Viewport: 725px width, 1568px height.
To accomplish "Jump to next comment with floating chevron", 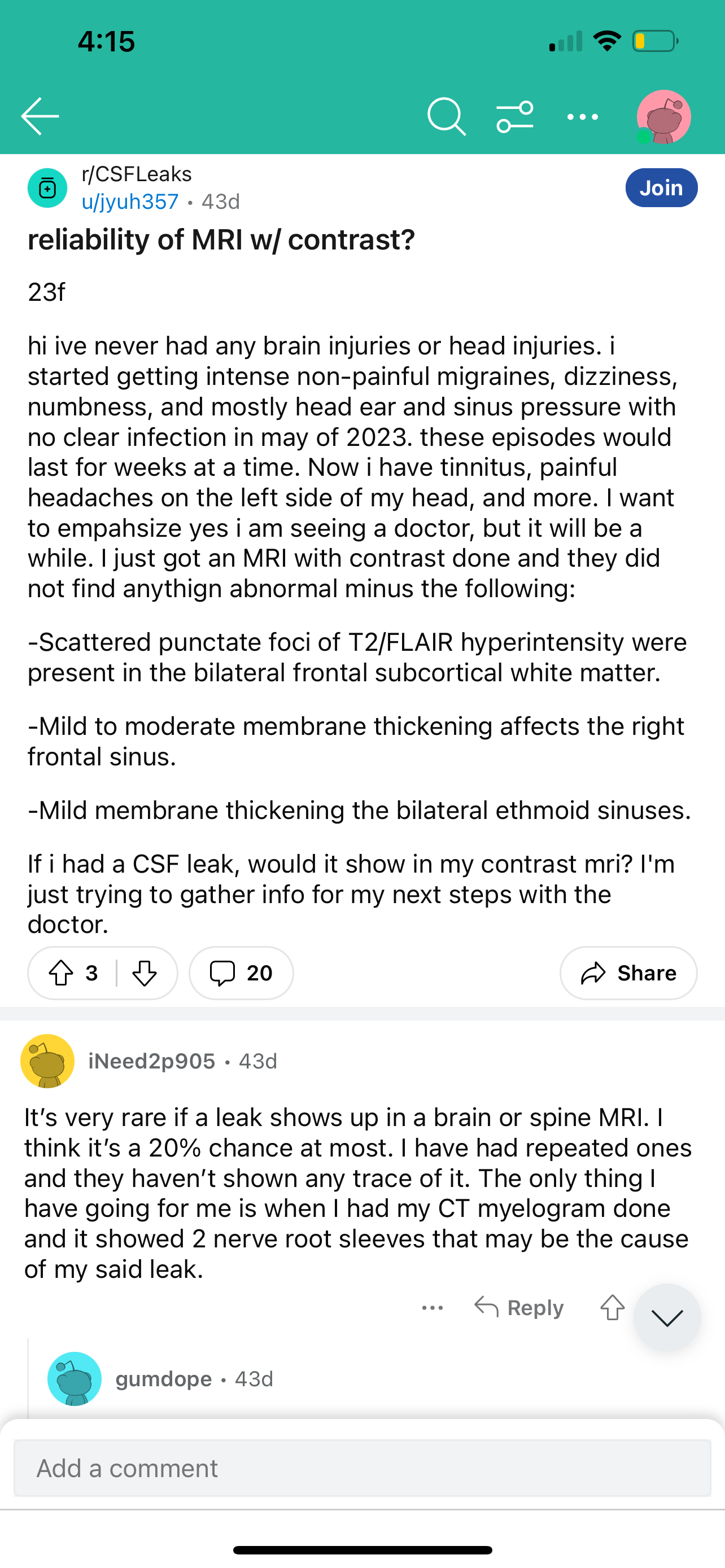I will pos(667,1317).
